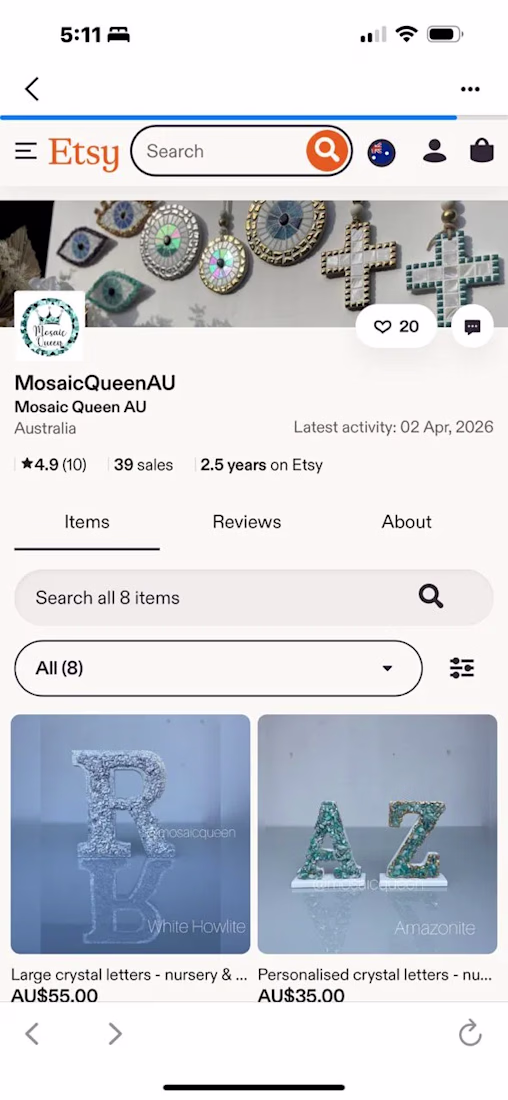
Task: Switch to the About tab
Action: point(407,522)
